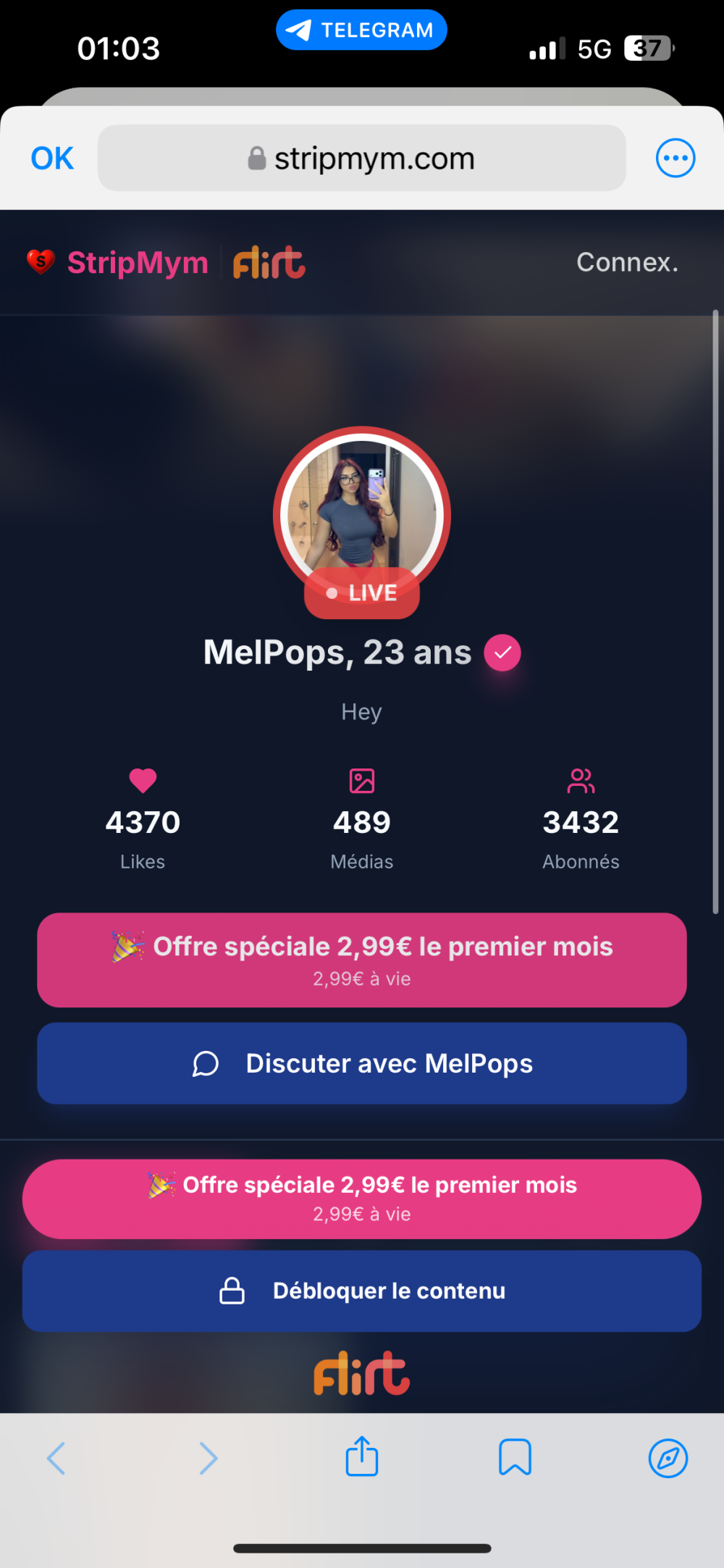Choose the special offer above Débloquer le contenu

(362, 1198)
